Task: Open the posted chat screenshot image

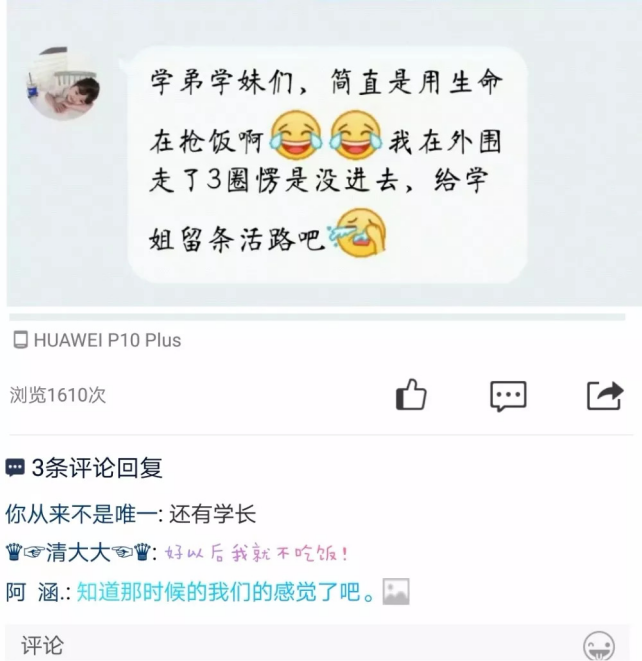Action: pyautogui.click(x=320, y=160)
